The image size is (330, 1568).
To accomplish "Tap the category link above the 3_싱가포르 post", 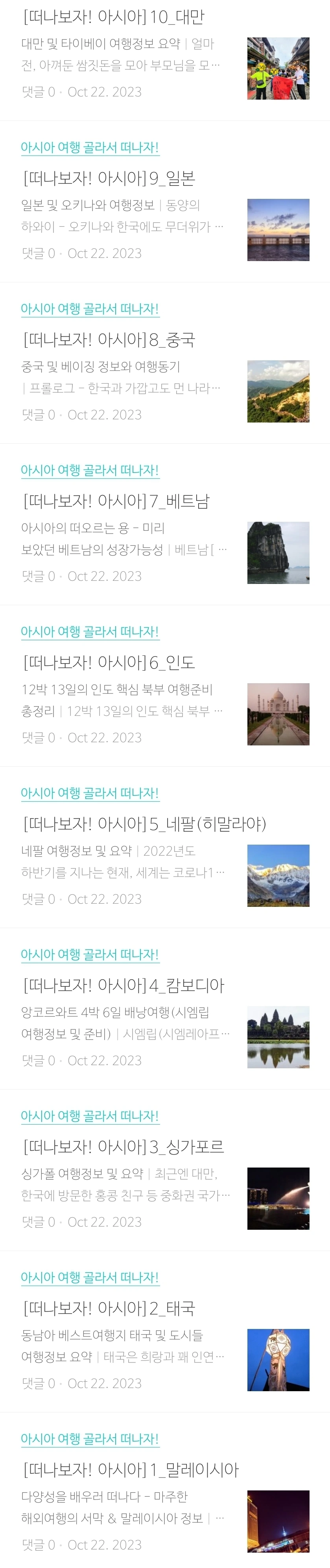I will coord(90,1116).
